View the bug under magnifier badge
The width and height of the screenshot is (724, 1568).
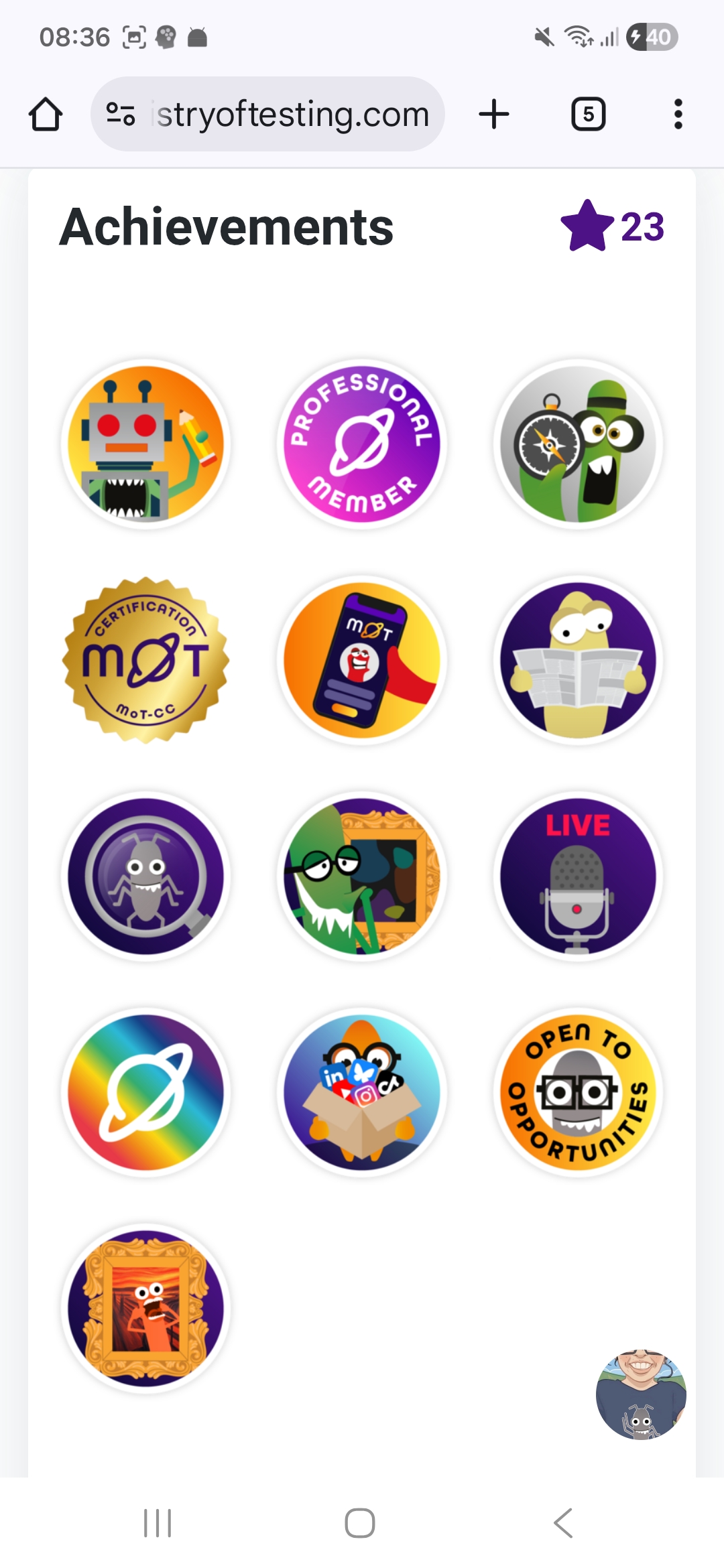pyautogui.click(x=145, y=876)
